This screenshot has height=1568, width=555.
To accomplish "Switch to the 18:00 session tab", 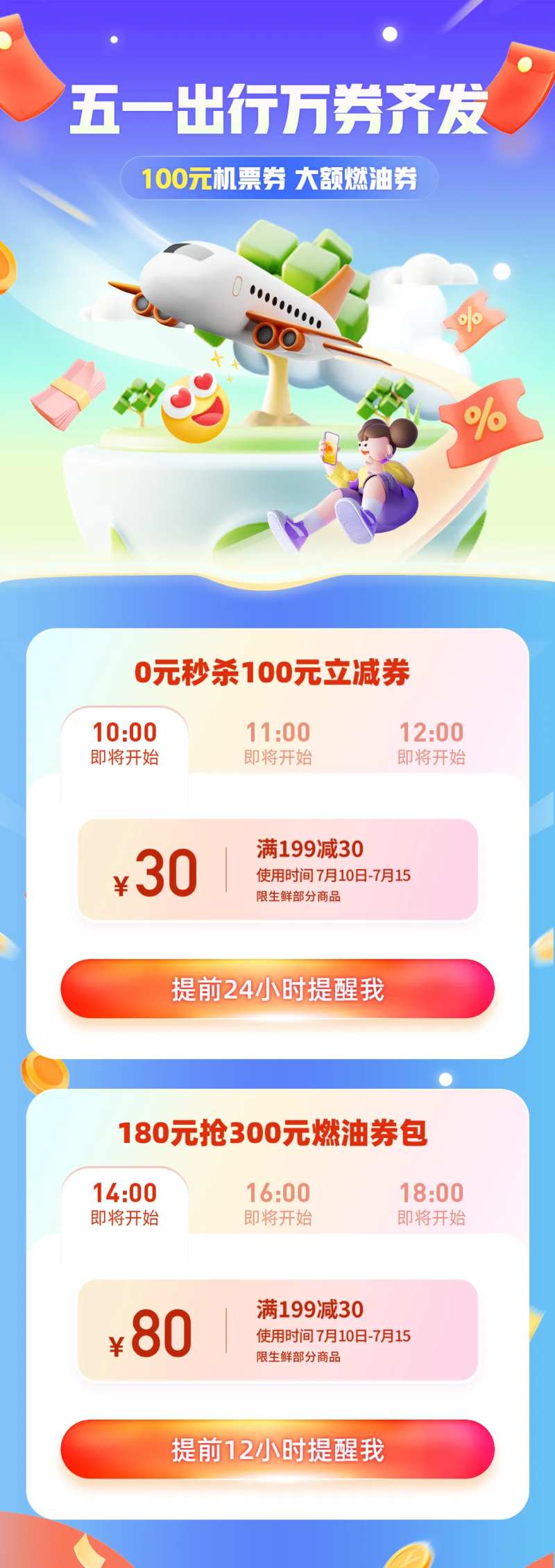I will coord(431,1203).
